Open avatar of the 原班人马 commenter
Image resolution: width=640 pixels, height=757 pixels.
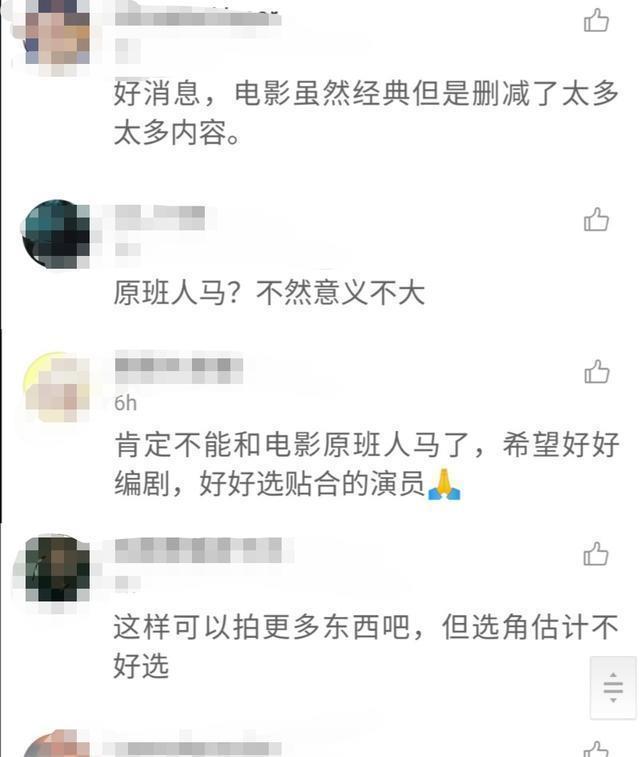pyautogui.click(x=56, y=235)
